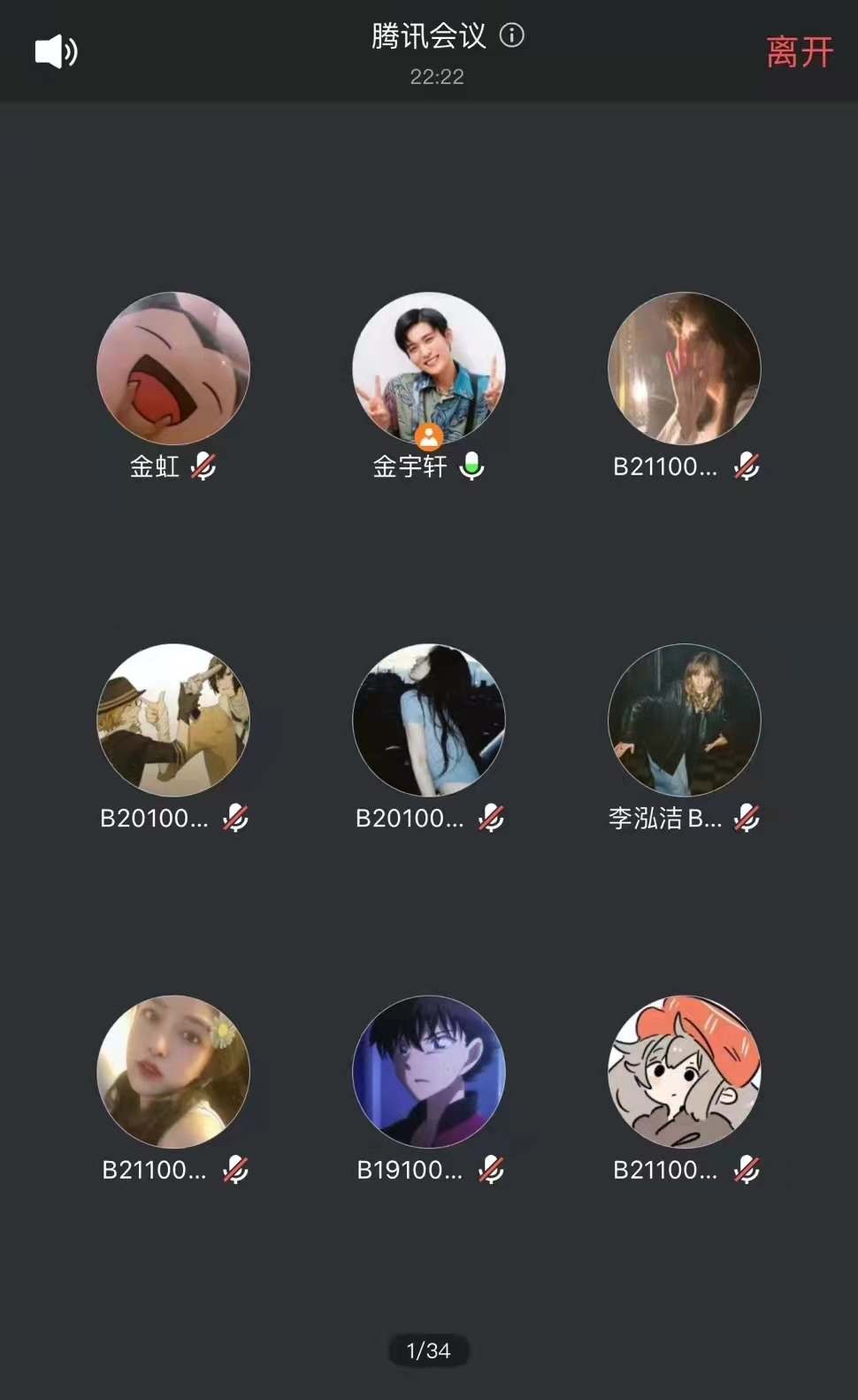Screen dimensions: 858x1400
Task: Select participant 金虹's avatar
Action: coord(172,368)
